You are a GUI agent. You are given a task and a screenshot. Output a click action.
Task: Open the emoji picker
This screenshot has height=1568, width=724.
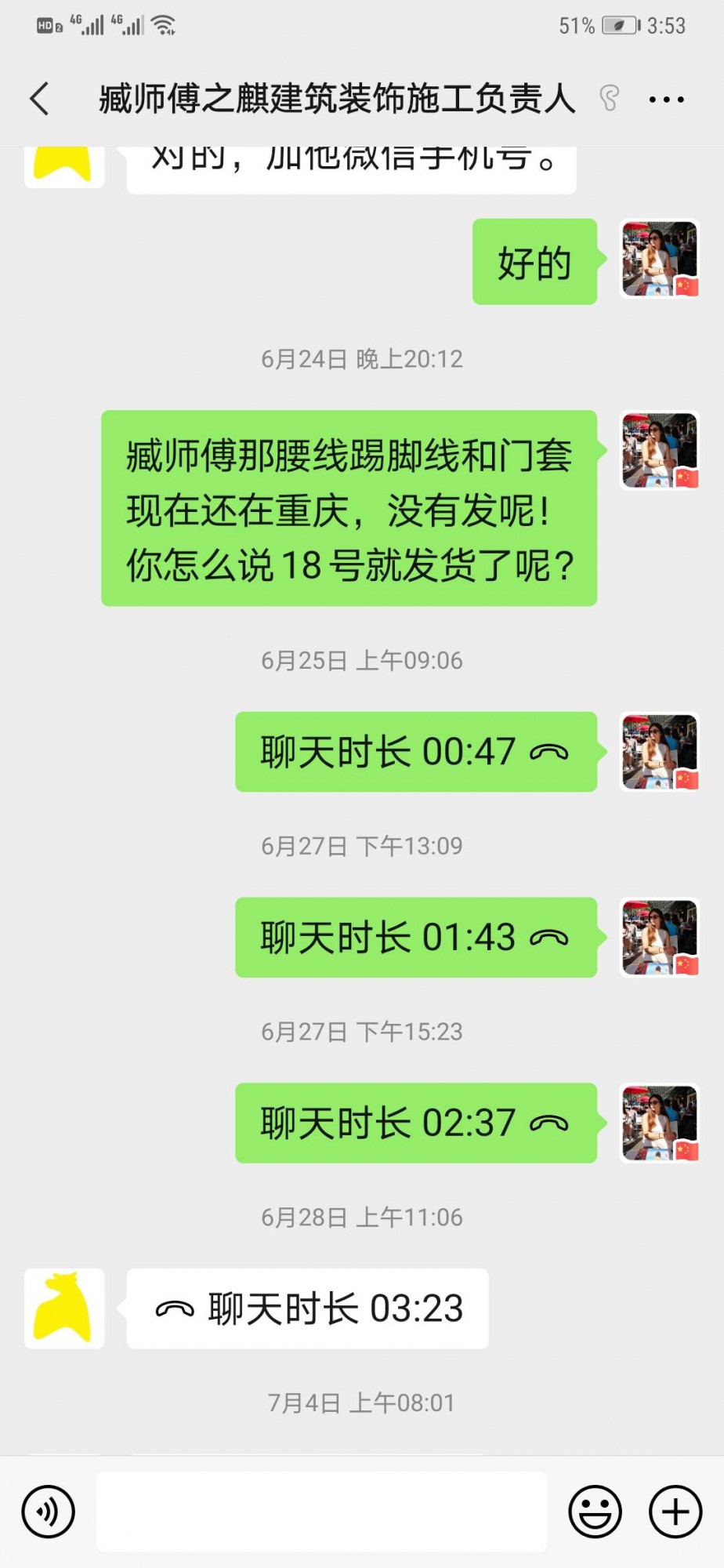pyautogui.click(x=595, y=1511)
